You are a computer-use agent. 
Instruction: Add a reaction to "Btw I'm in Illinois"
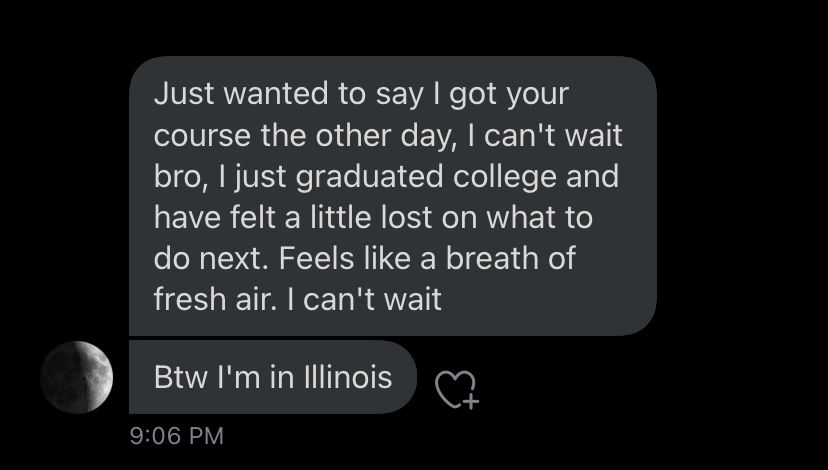pyautogui.click(x=457, y=389)
